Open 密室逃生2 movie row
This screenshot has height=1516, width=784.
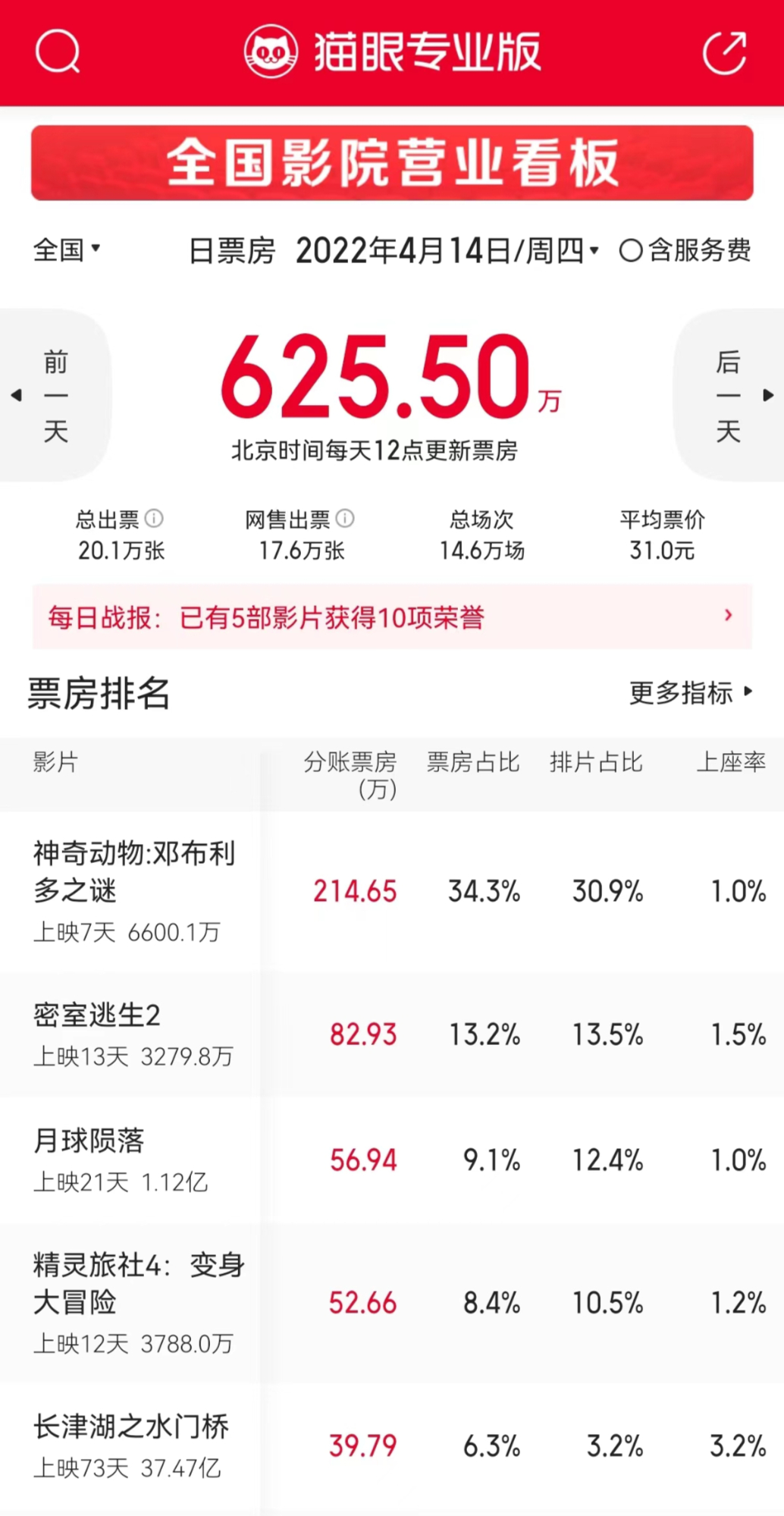pos(392,1035)
